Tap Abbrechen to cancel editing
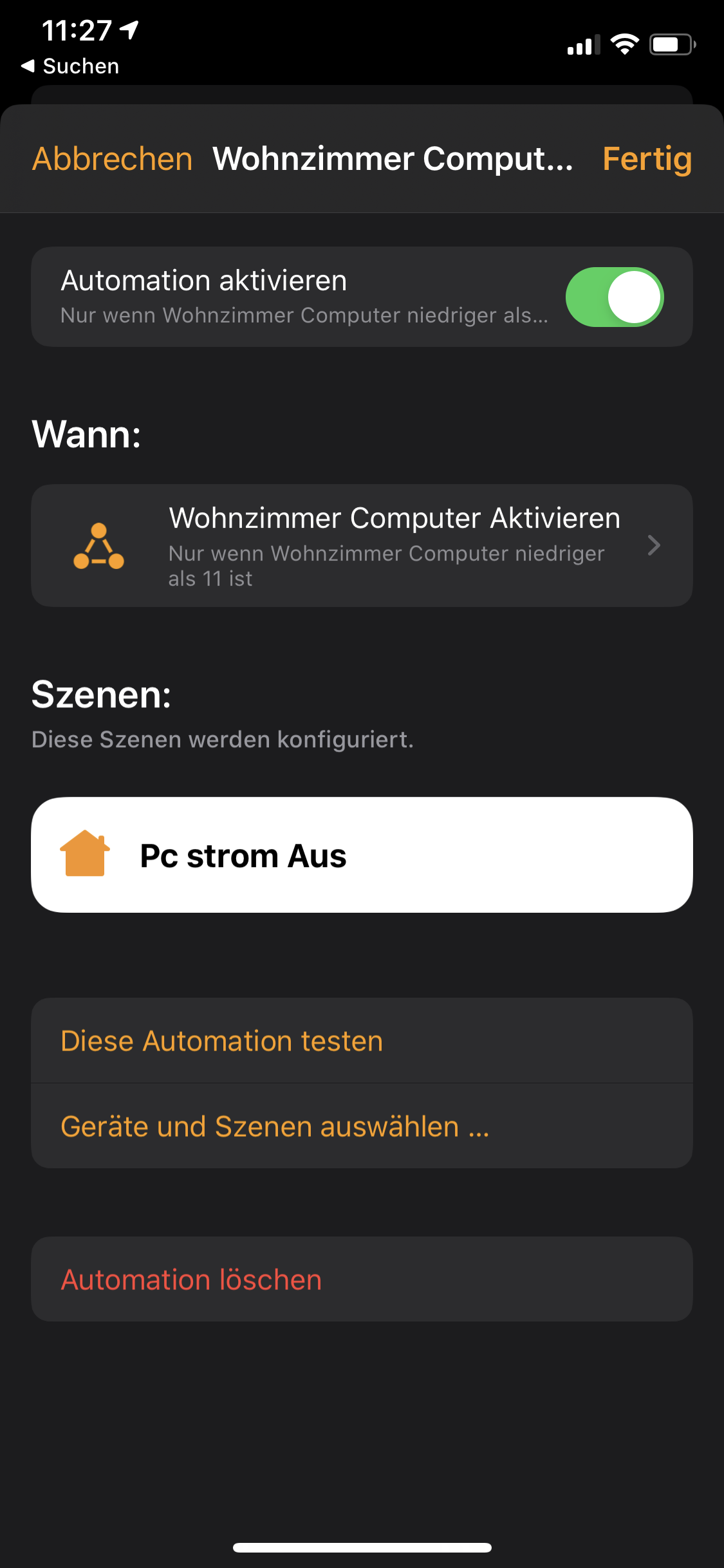Screen dimensions: 724x1568 tap(113, 159)
